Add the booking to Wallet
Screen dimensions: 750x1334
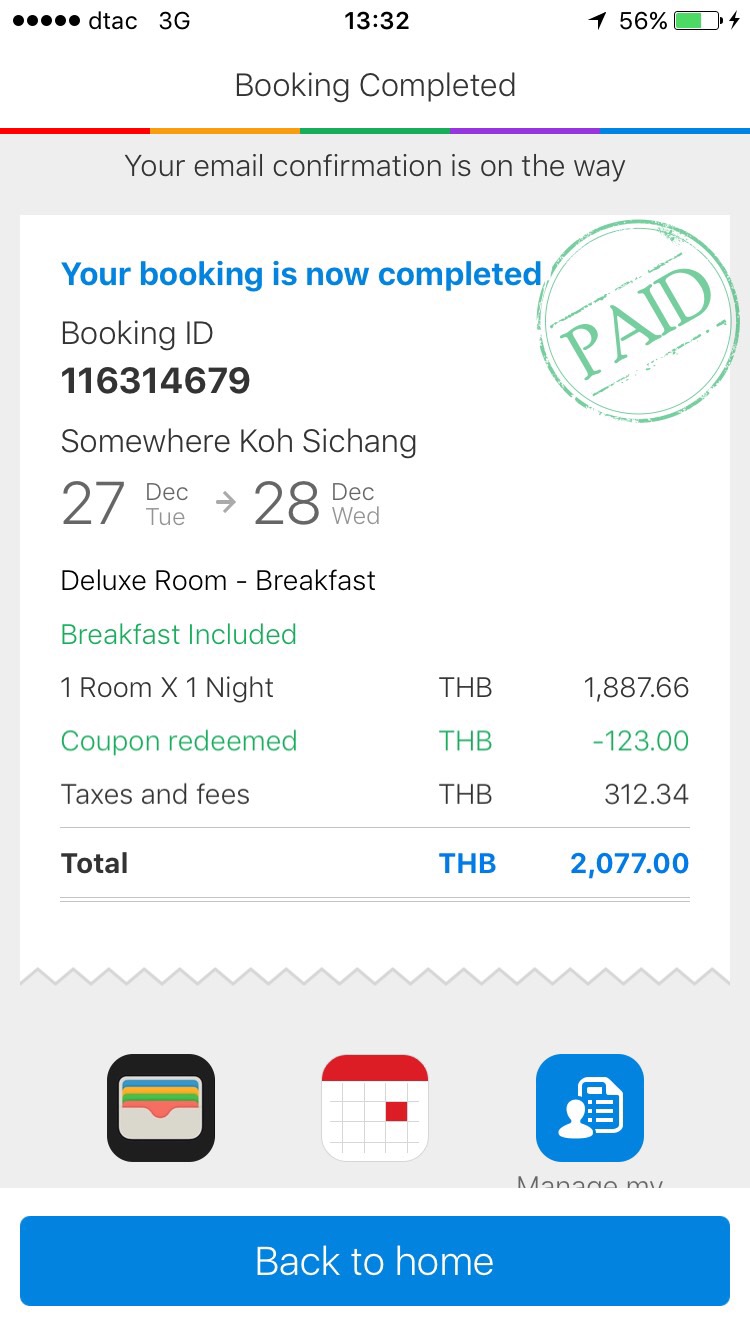161,1108
